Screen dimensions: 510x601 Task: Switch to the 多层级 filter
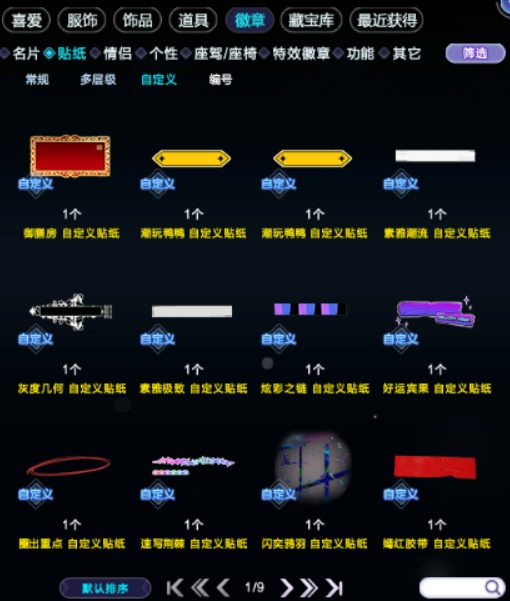pyautogui.click(x=98, y=79)
